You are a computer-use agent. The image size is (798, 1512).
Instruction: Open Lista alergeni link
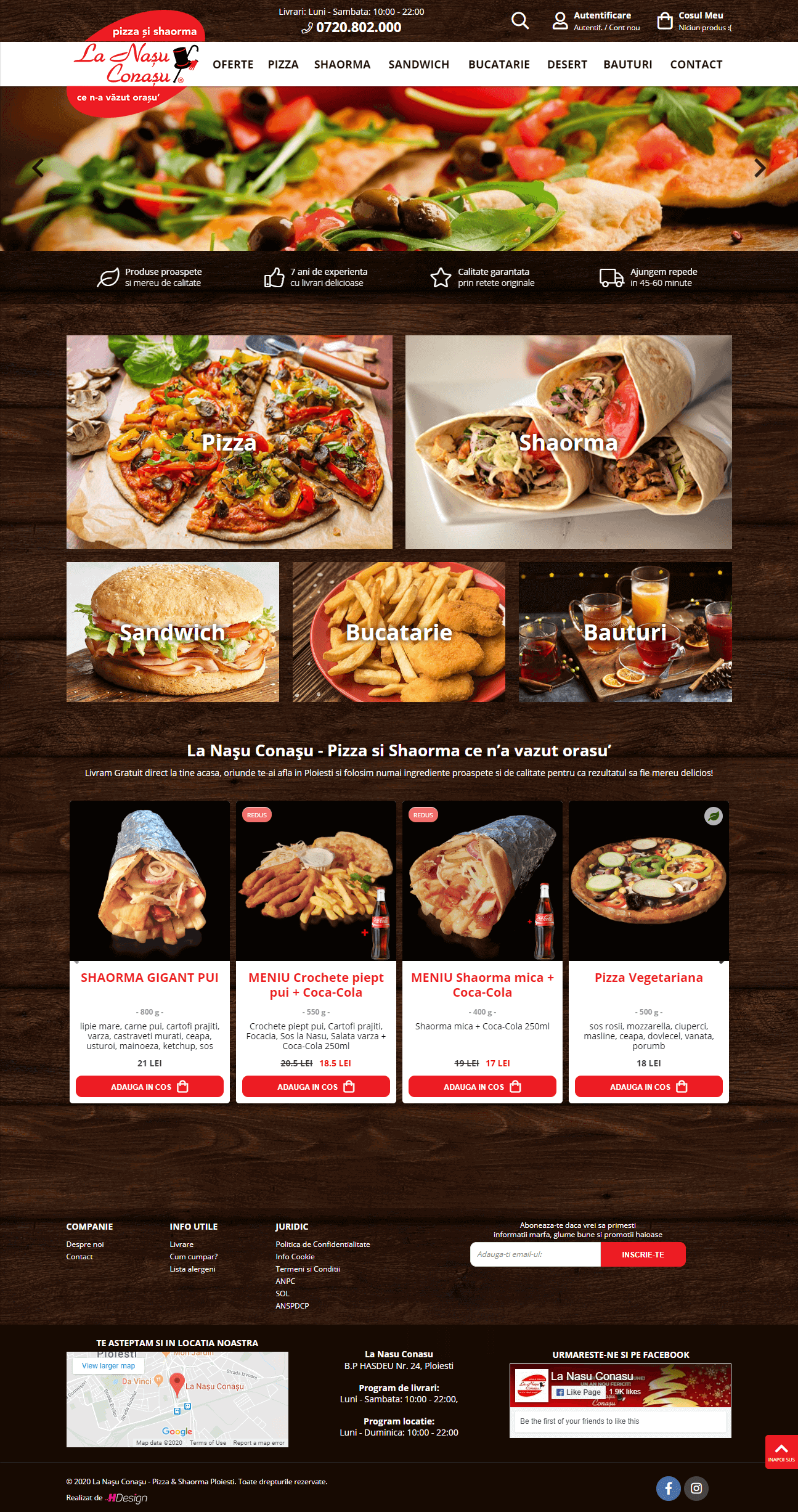tap(192, 1269)
